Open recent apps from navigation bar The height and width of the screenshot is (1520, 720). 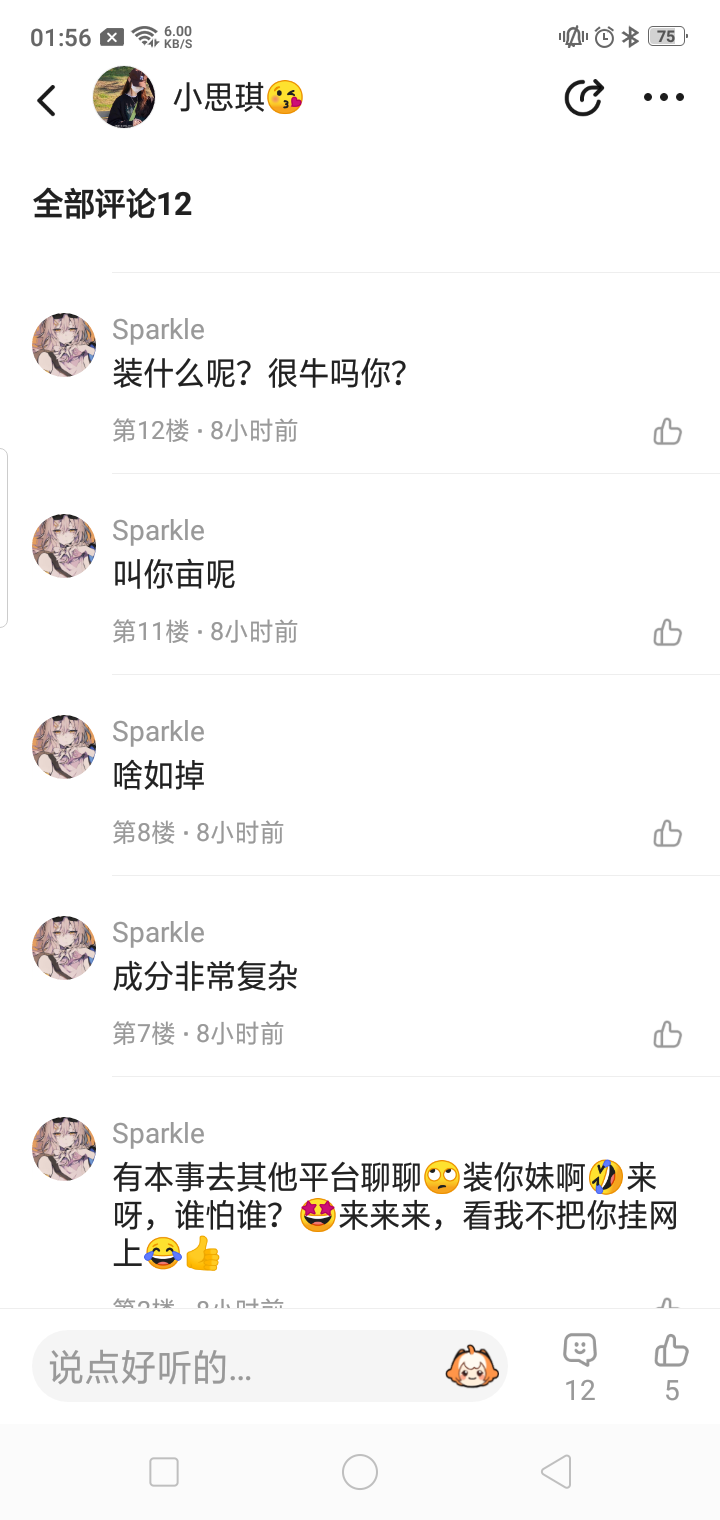pos(164,1472)
